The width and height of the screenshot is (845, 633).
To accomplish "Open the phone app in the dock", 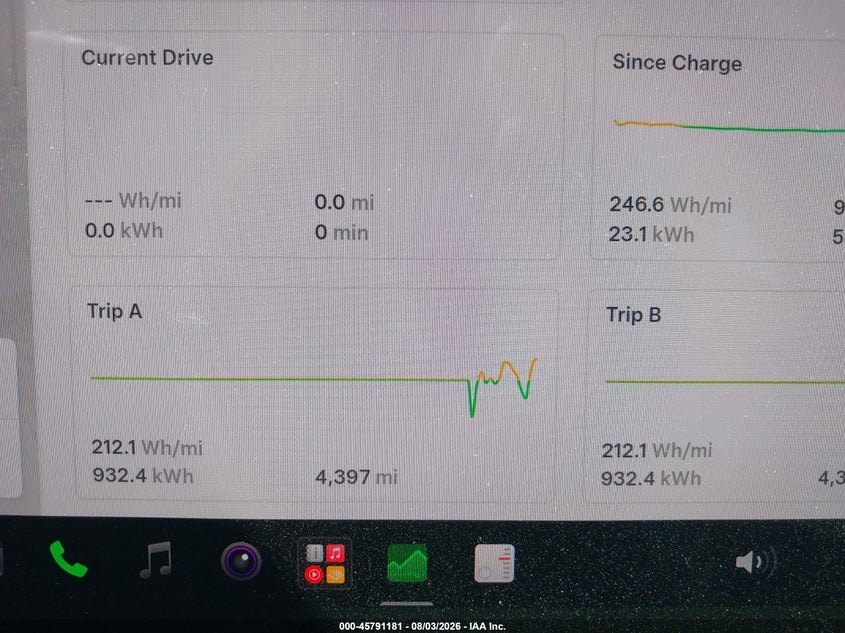I will [x=68, y=560].
